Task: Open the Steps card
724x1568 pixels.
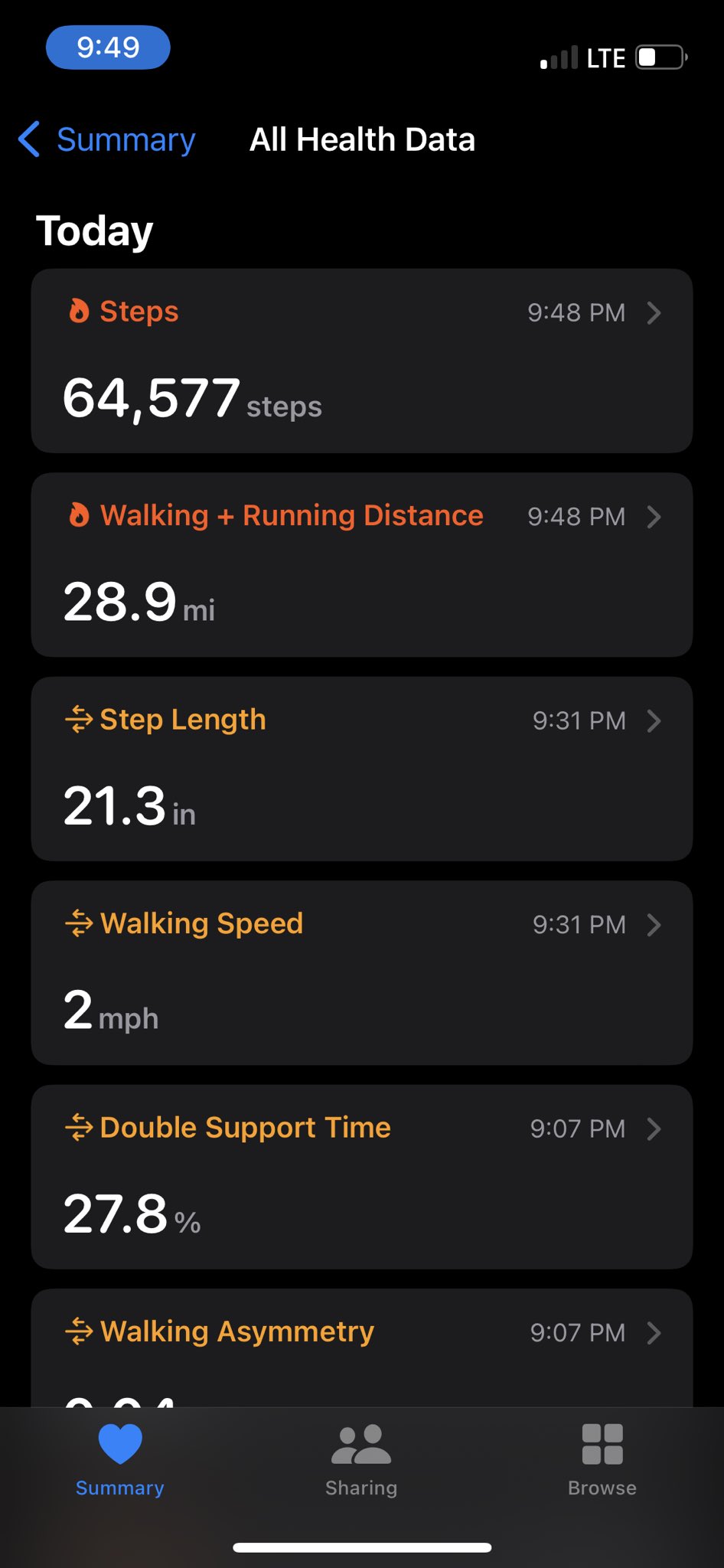Action: (x=362, y=361)
